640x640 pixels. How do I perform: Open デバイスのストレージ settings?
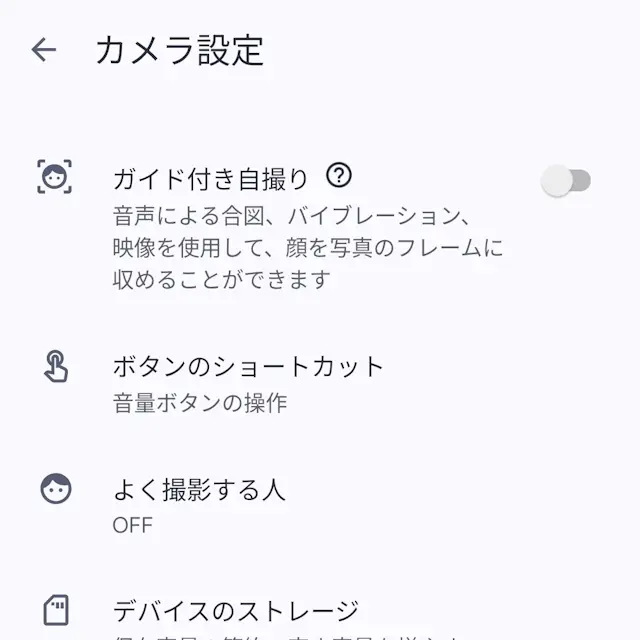click(x=235, y=610)
